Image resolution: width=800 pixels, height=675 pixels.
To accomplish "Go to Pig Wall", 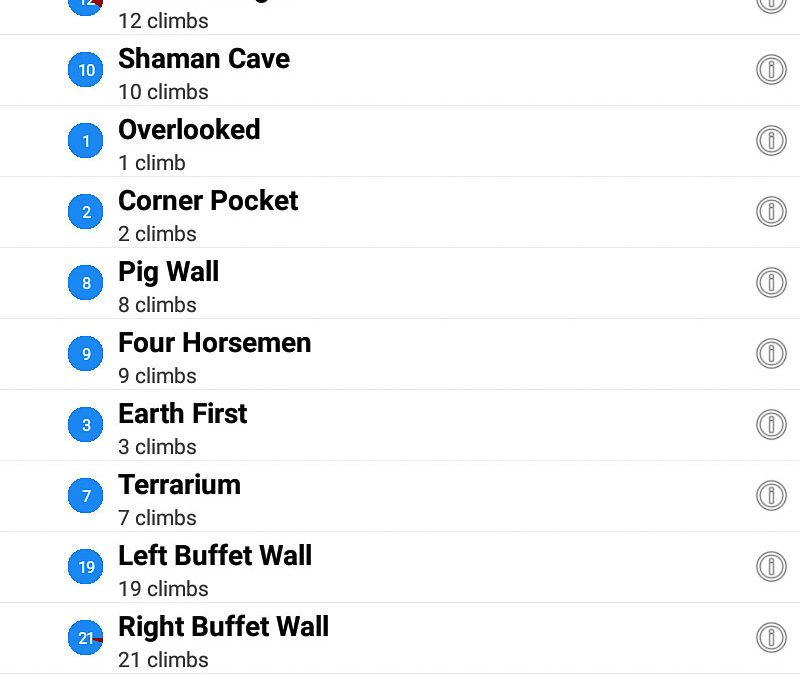I will 169,284.
